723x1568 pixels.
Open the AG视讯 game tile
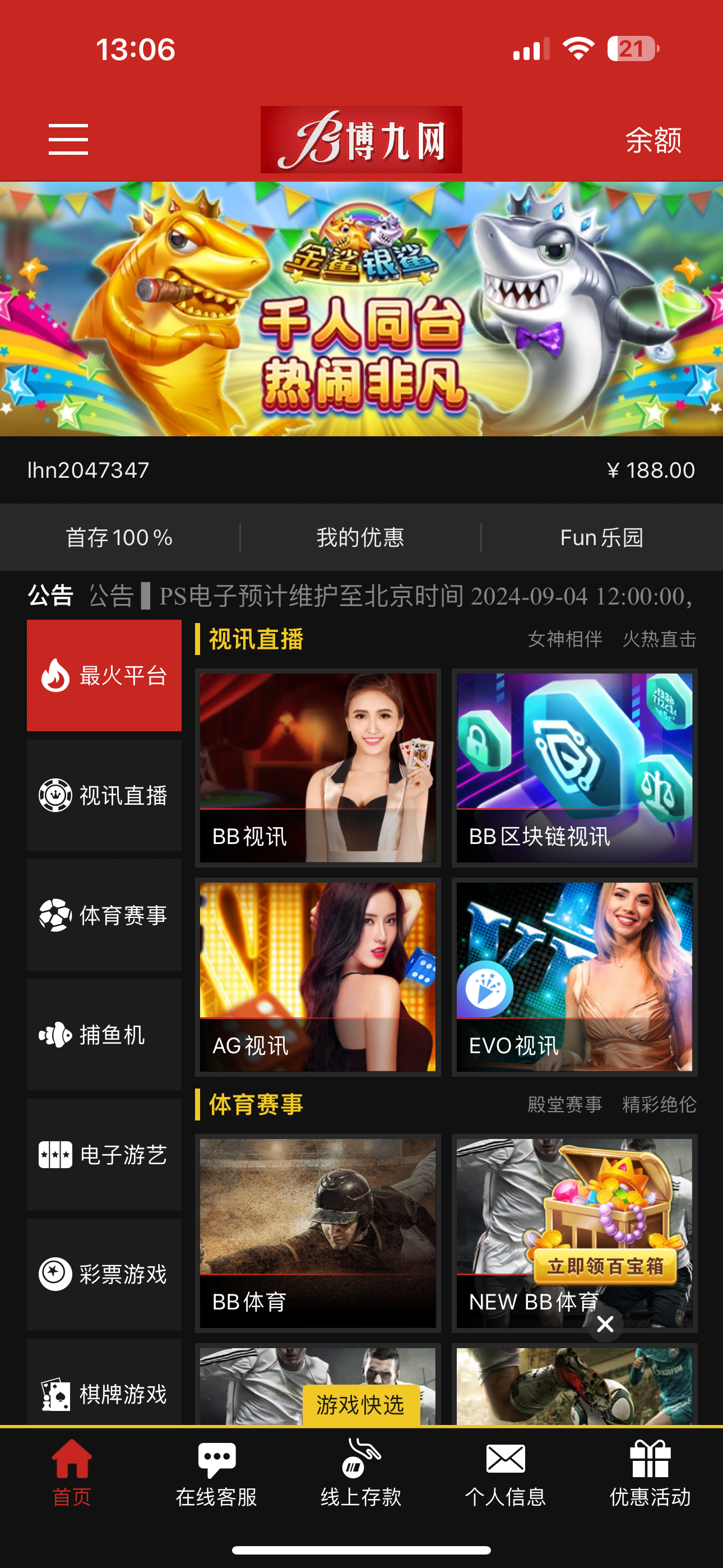[318, 976]
